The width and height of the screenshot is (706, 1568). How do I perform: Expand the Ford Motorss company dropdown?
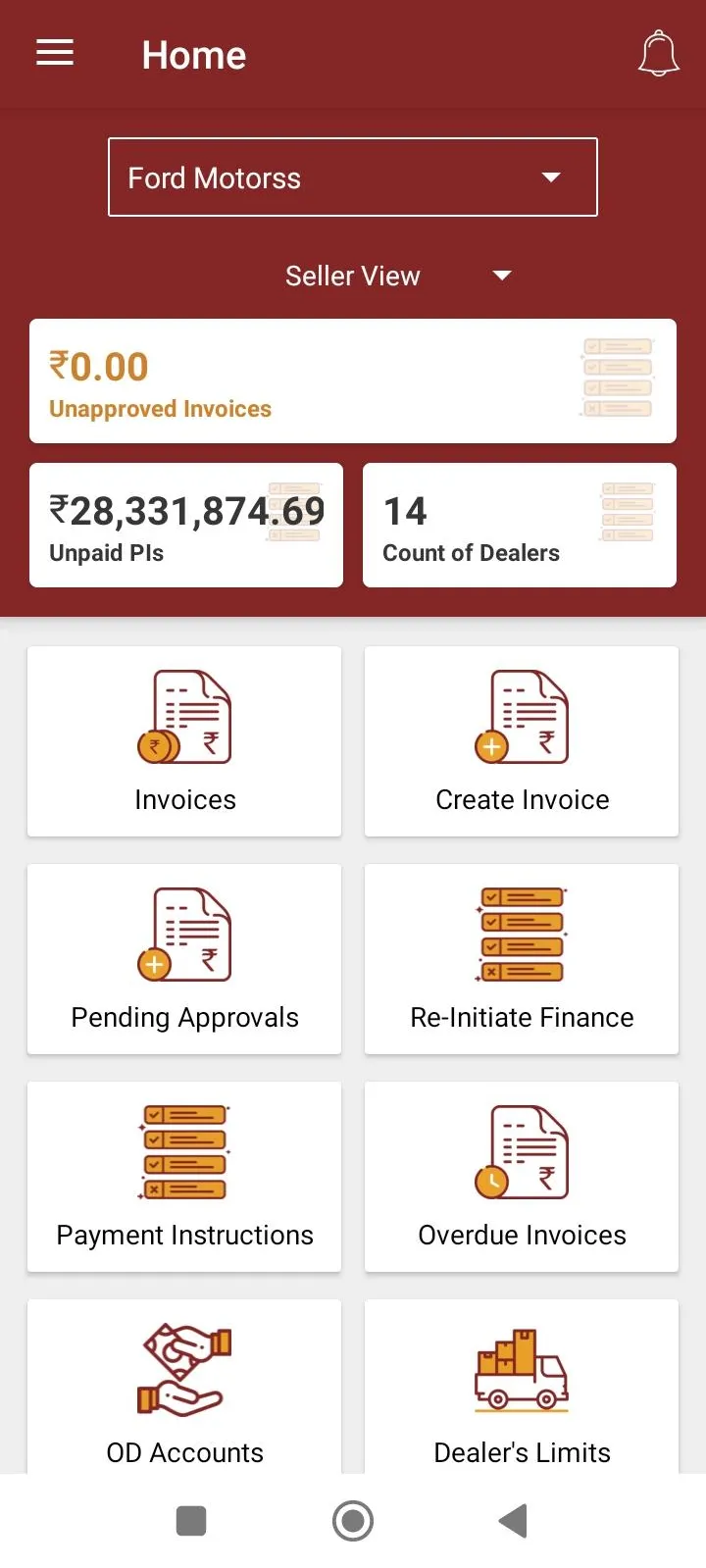click(353, 177)
